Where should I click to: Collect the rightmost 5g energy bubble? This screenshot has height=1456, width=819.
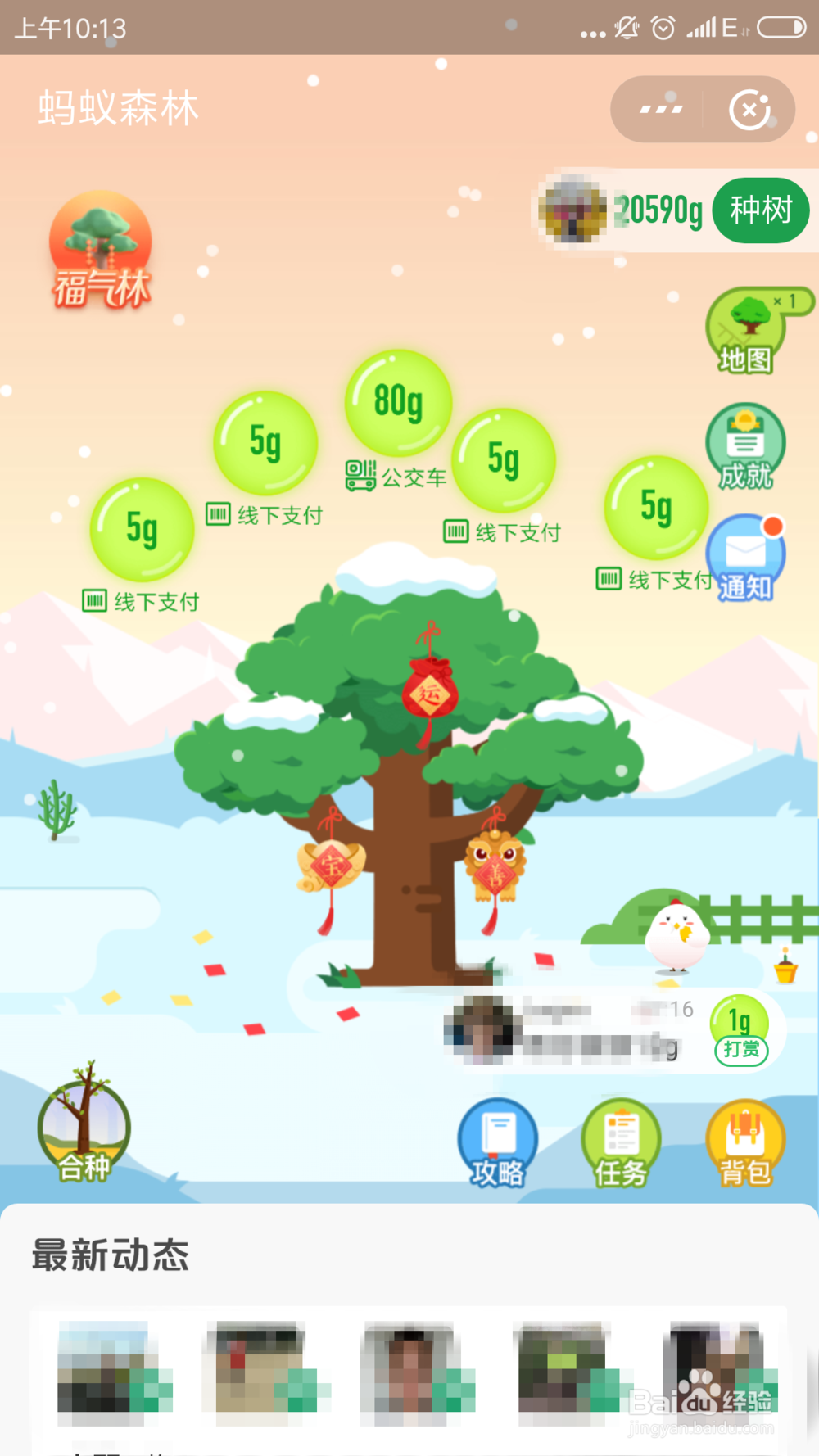655,506
